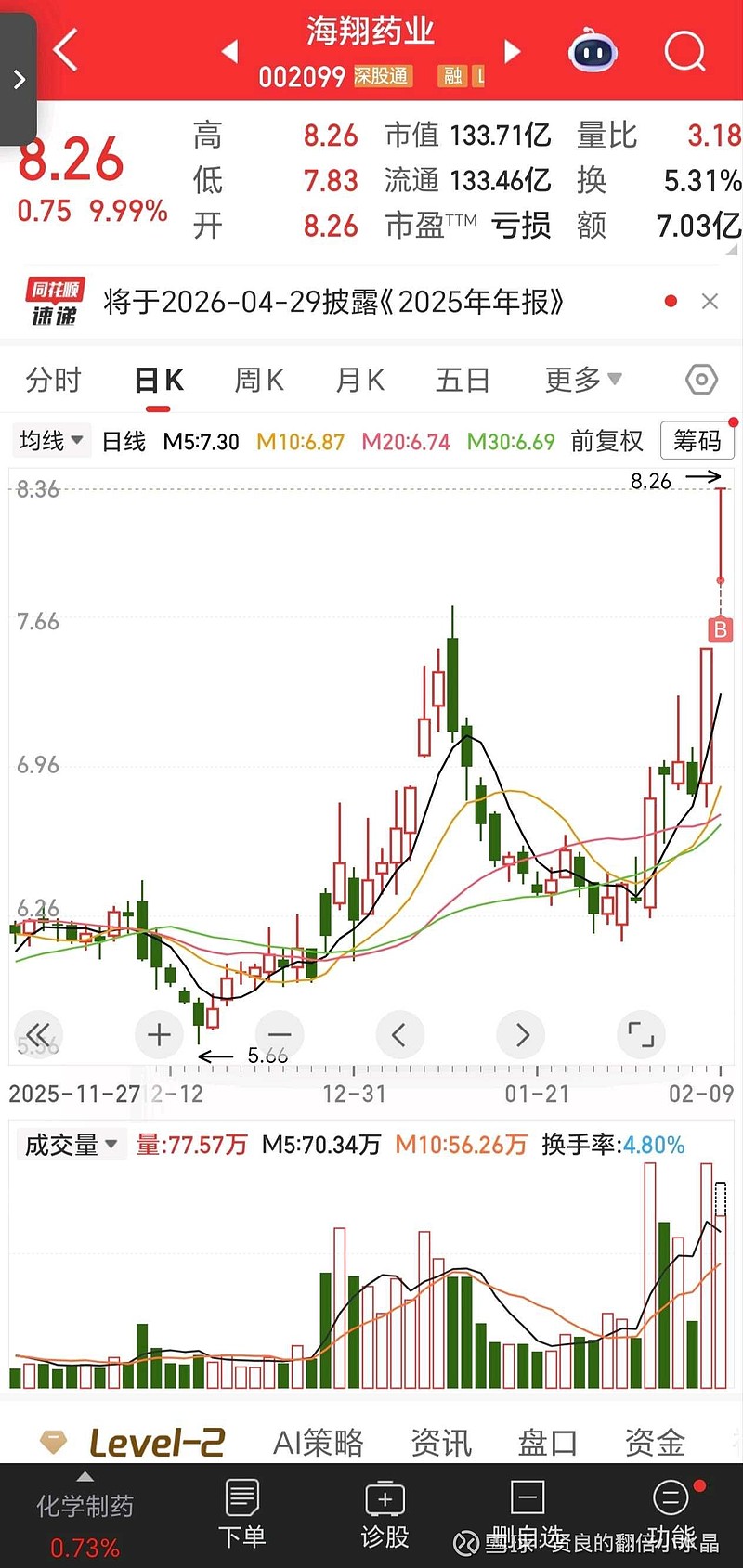This screenshot has height=1568, width=743.
Task: Switch to the 周K weekly chart tab
Action: 258,379
